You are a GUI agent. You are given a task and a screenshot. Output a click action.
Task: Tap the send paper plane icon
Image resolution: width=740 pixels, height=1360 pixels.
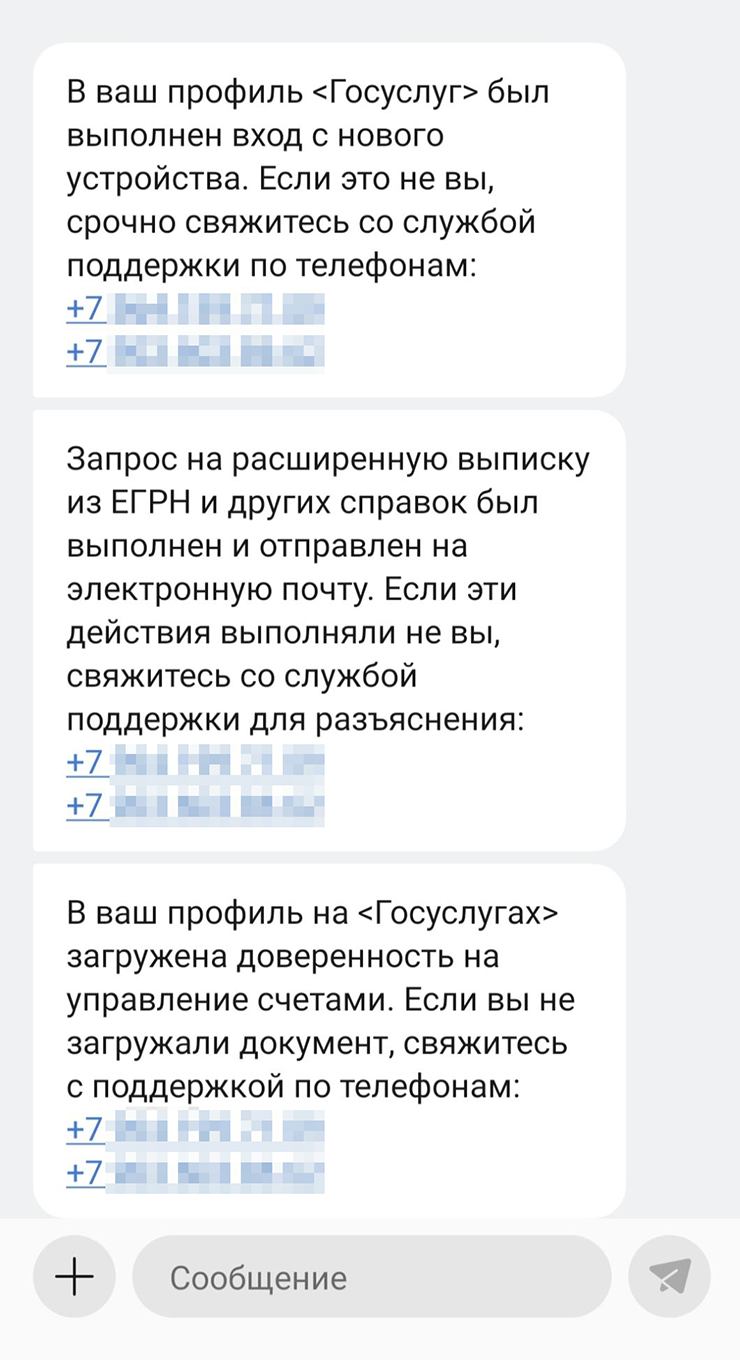click(x=669, y=1277)
